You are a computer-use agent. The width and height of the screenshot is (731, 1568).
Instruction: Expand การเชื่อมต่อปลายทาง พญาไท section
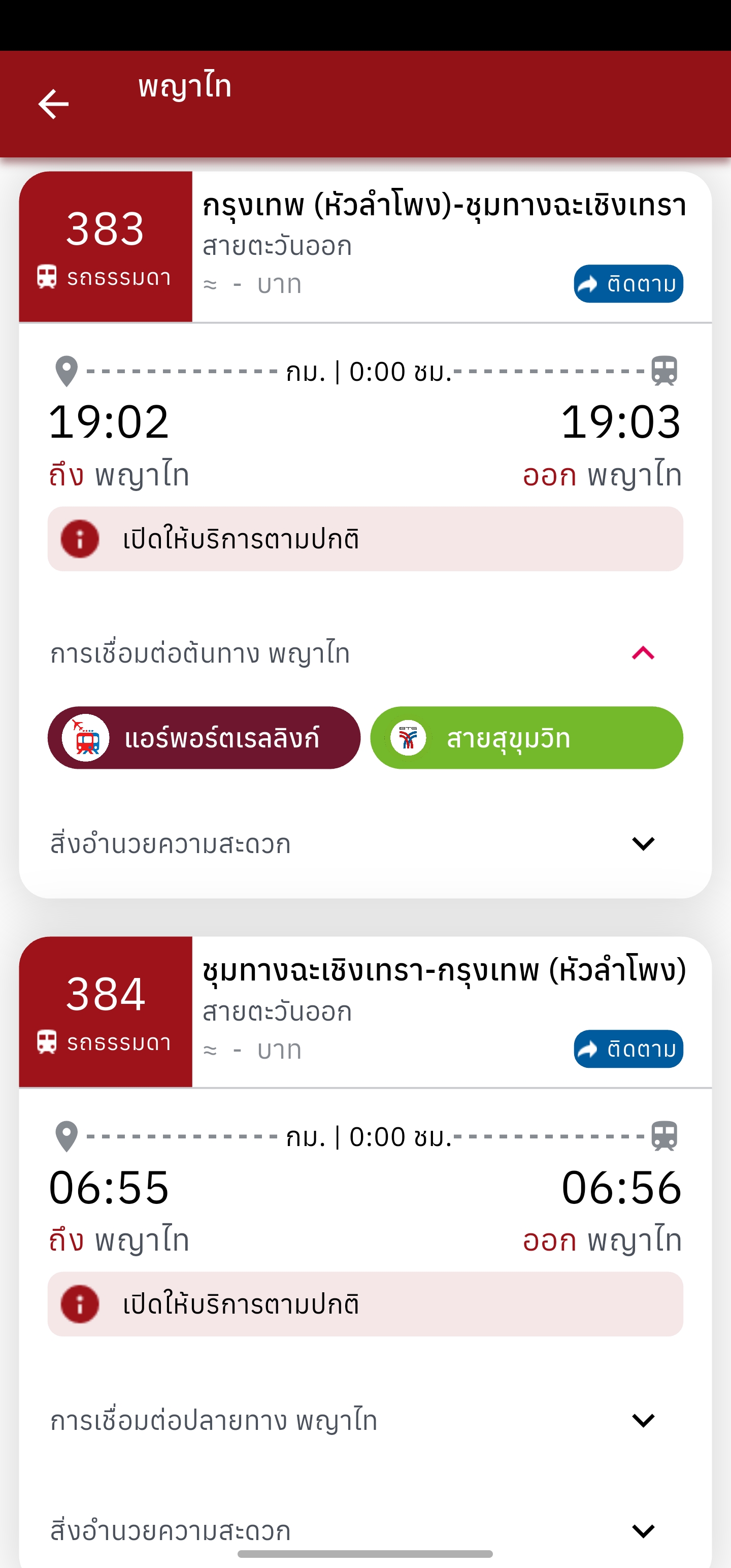643,1421
